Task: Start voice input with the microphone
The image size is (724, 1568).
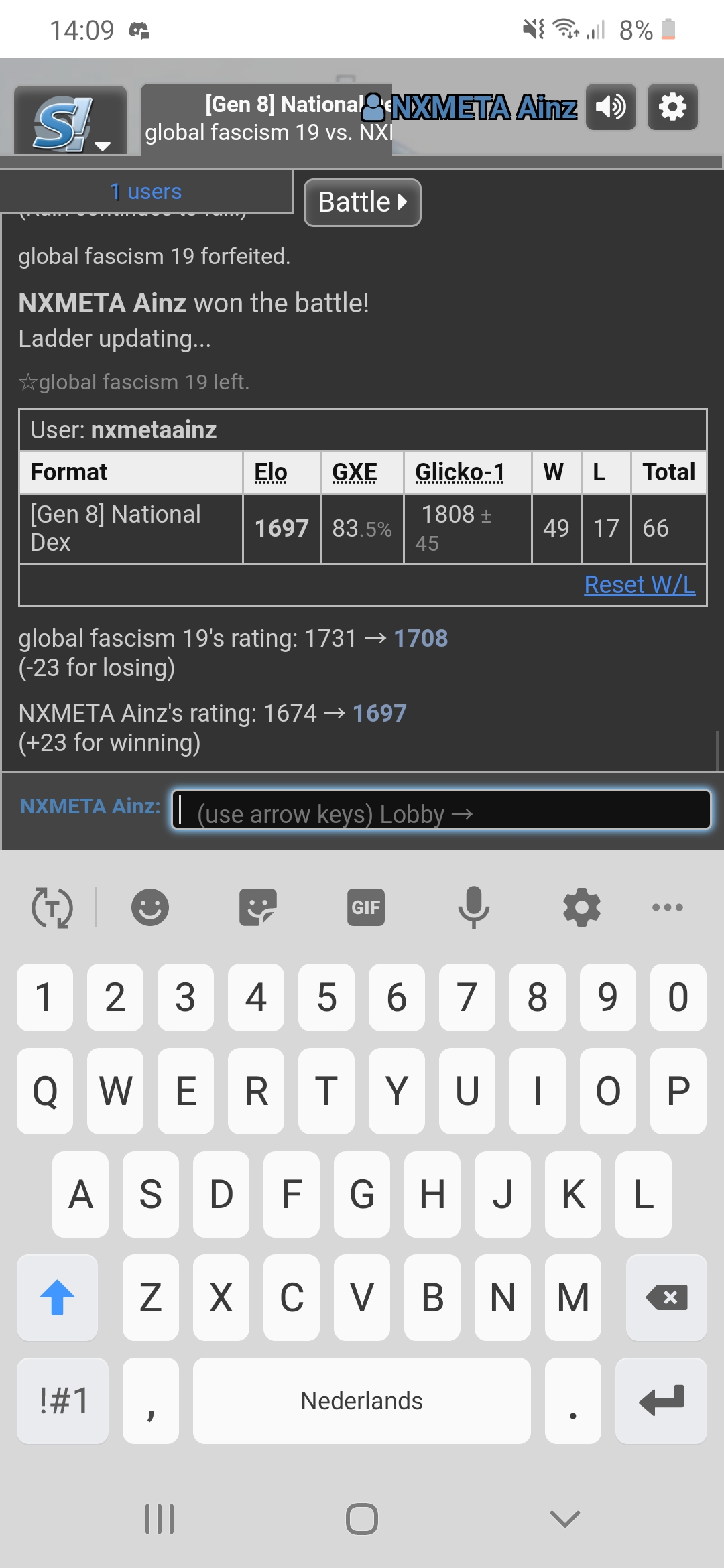Action: [474, 907]
